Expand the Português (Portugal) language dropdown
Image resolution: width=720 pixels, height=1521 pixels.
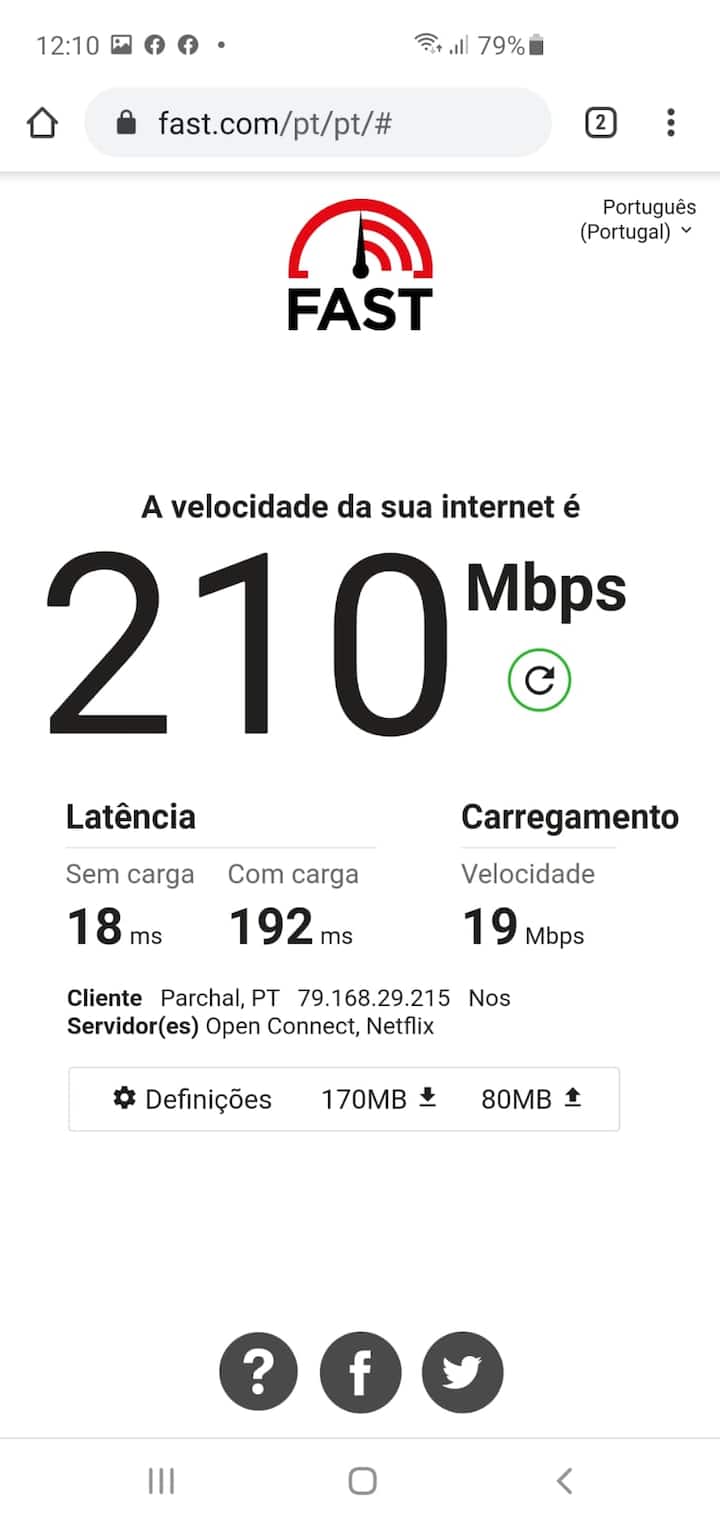click(x=638, y=220)
